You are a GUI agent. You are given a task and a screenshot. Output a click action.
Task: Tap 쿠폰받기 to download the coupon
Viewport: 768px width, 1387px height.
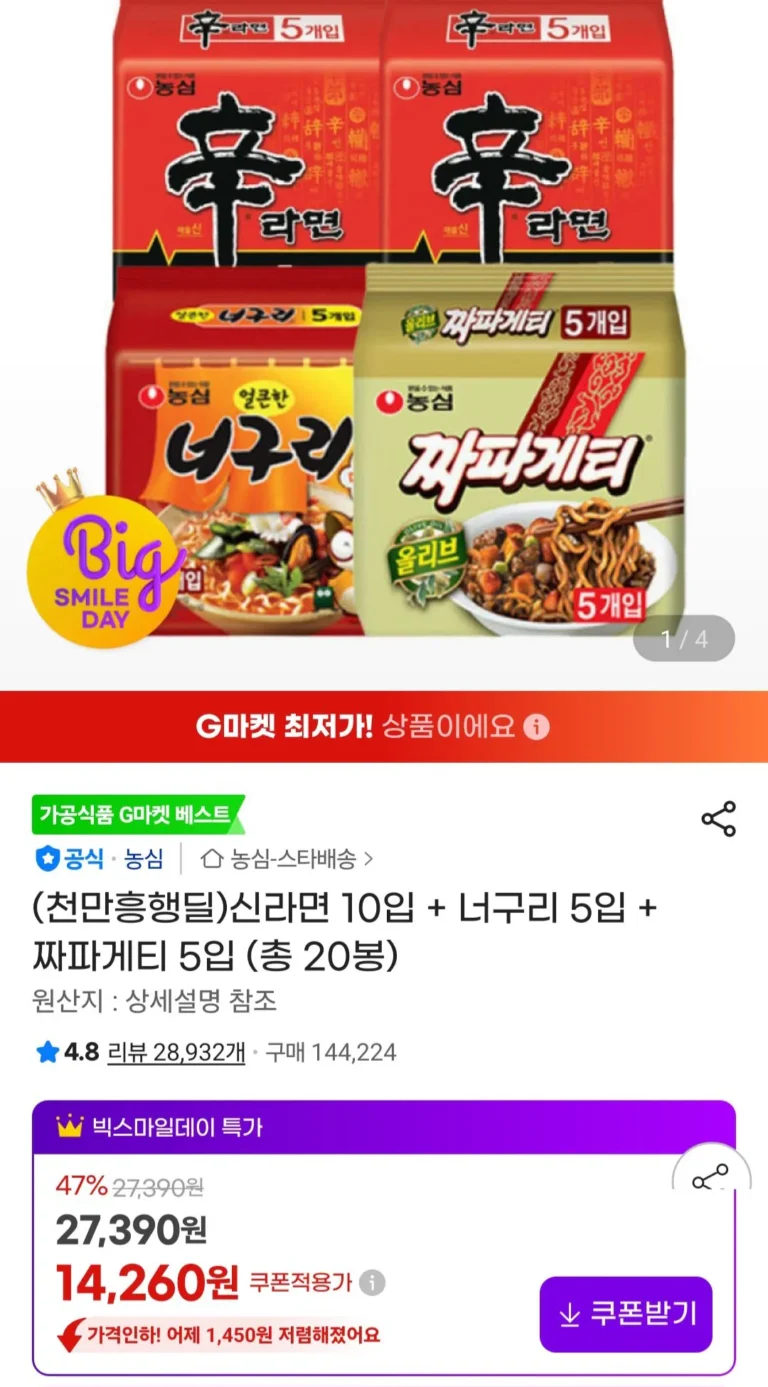[x=626, y=1314]
